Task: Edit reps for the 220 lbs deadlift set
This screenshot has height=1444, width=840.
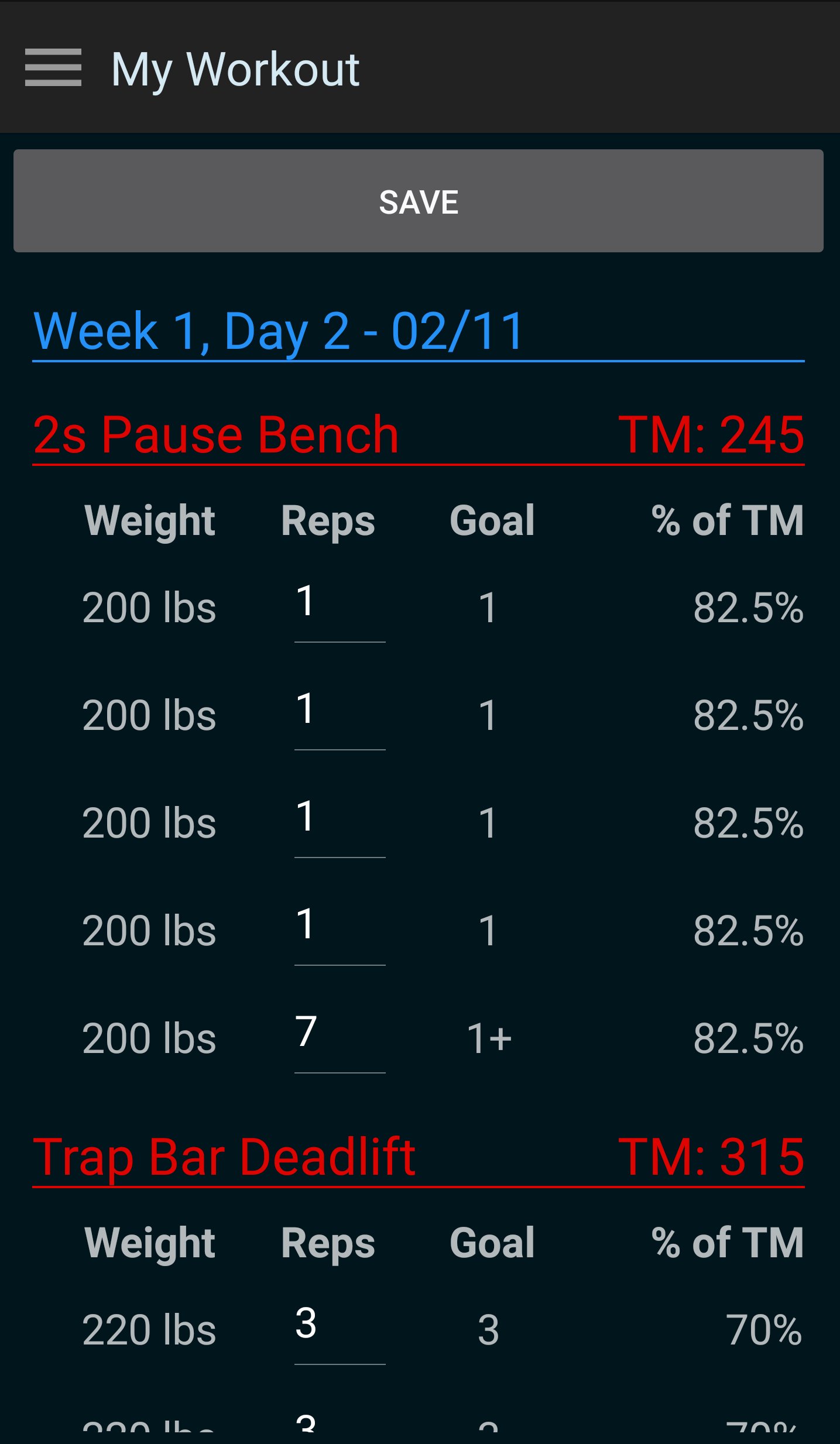Action: point(339,1330)
